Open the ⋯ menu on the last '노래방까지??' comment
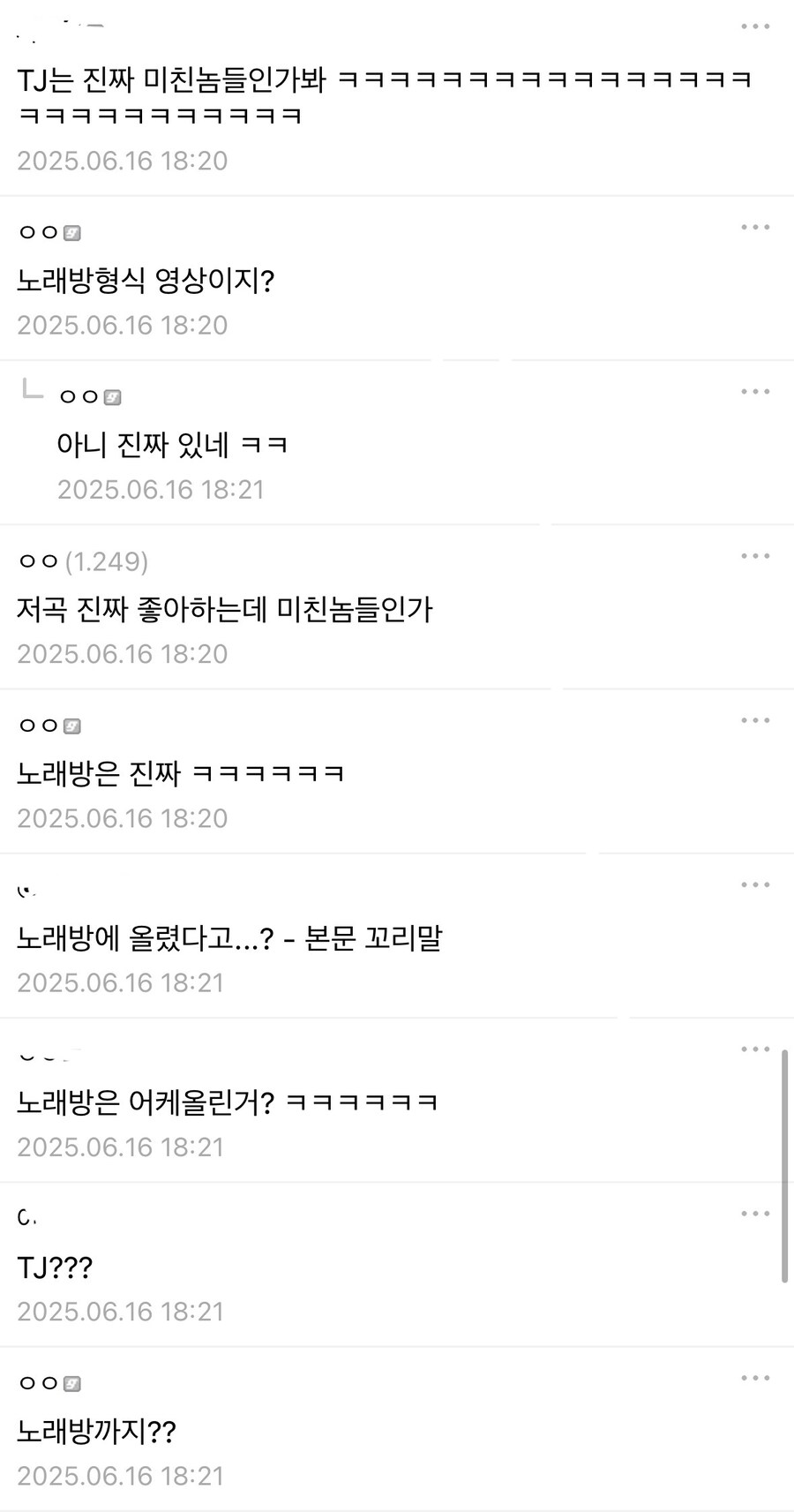The image size is (794, 1512). pyautogui.click(x=755, y=1378)
